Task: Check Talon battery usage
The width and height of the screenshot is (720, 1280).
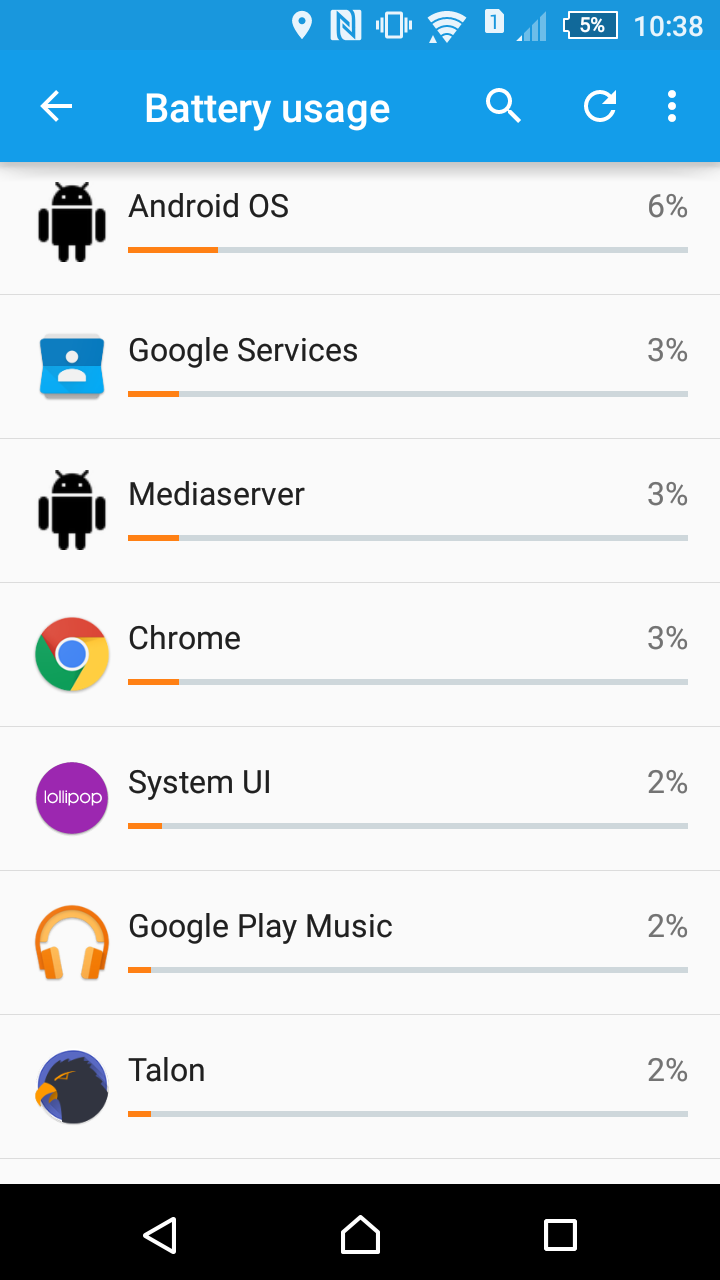Action: (360, 1087)
